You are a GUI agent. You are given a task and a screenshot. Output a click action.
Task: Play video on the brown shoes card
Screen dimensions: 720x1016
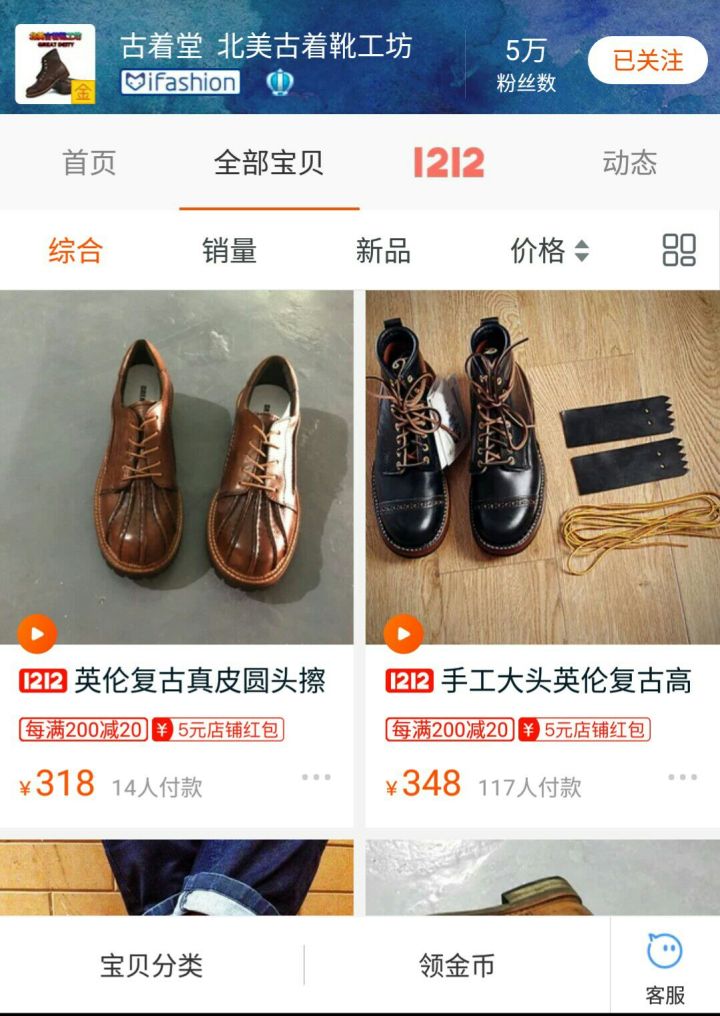click(x=37, y=633)
